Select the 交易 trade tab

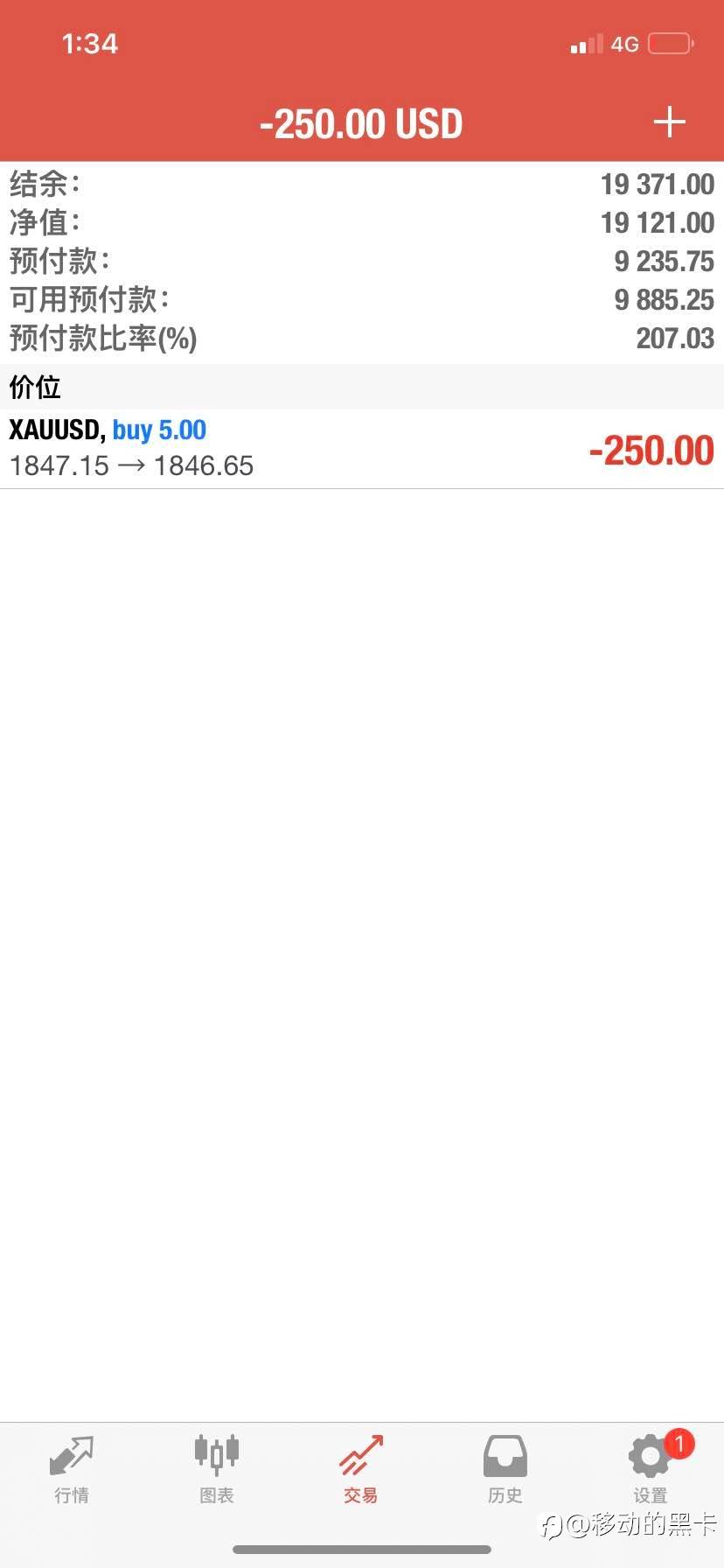pyautogui.click(x=361, y=1470)
